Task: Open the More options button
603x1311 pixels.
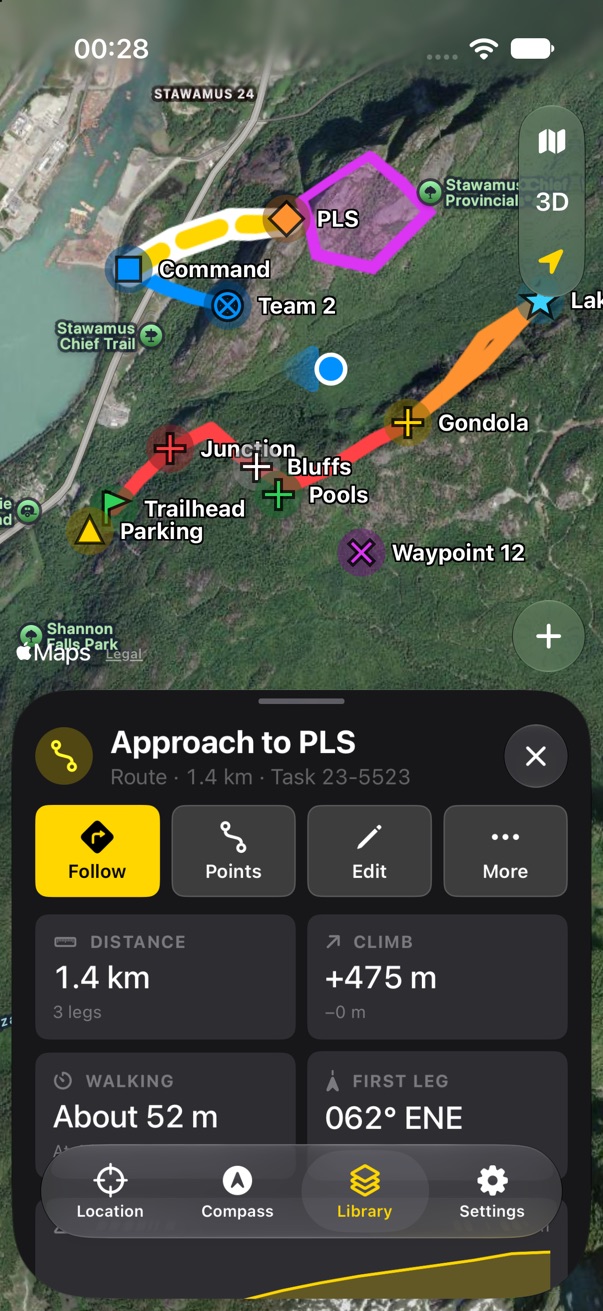Action: point(505,850)
